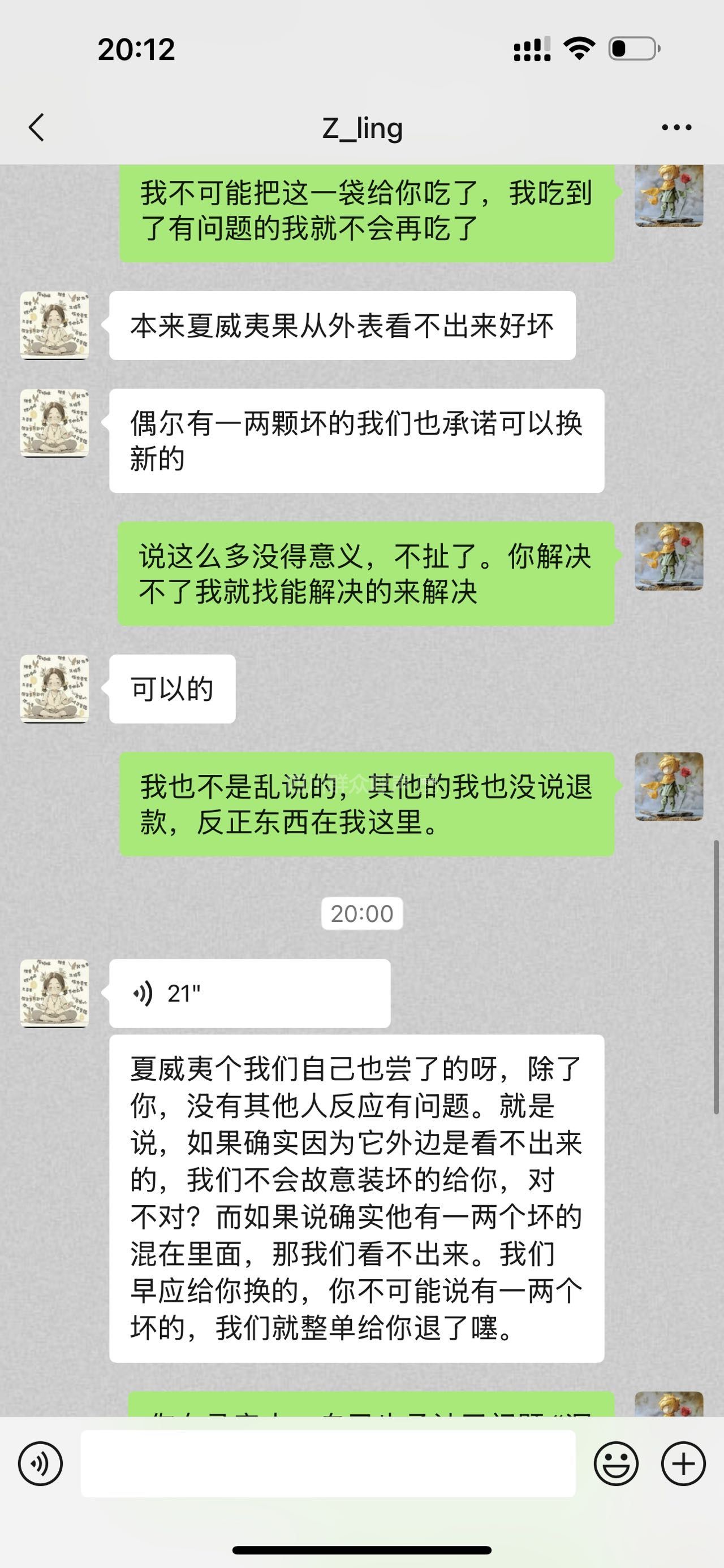Open the chat info overflow menu
Image resolution: width=724 pixels, height=1568 pixels.
tap(676, 127)
